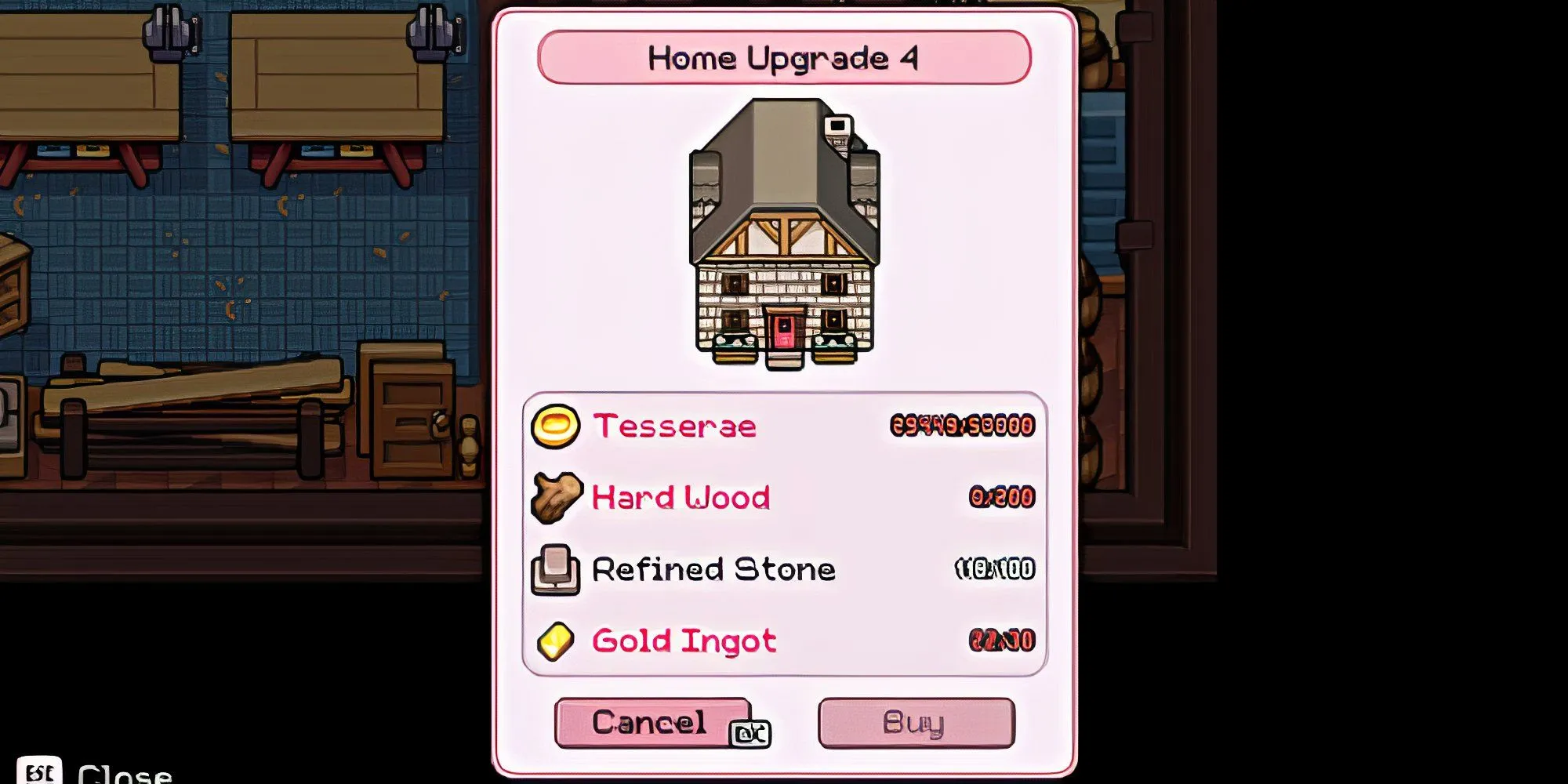The height and width of the screenshot is (784, 1568).
Task: Cancel the Home Upgrade 4 purchase
Action: (x=652, y=722)
